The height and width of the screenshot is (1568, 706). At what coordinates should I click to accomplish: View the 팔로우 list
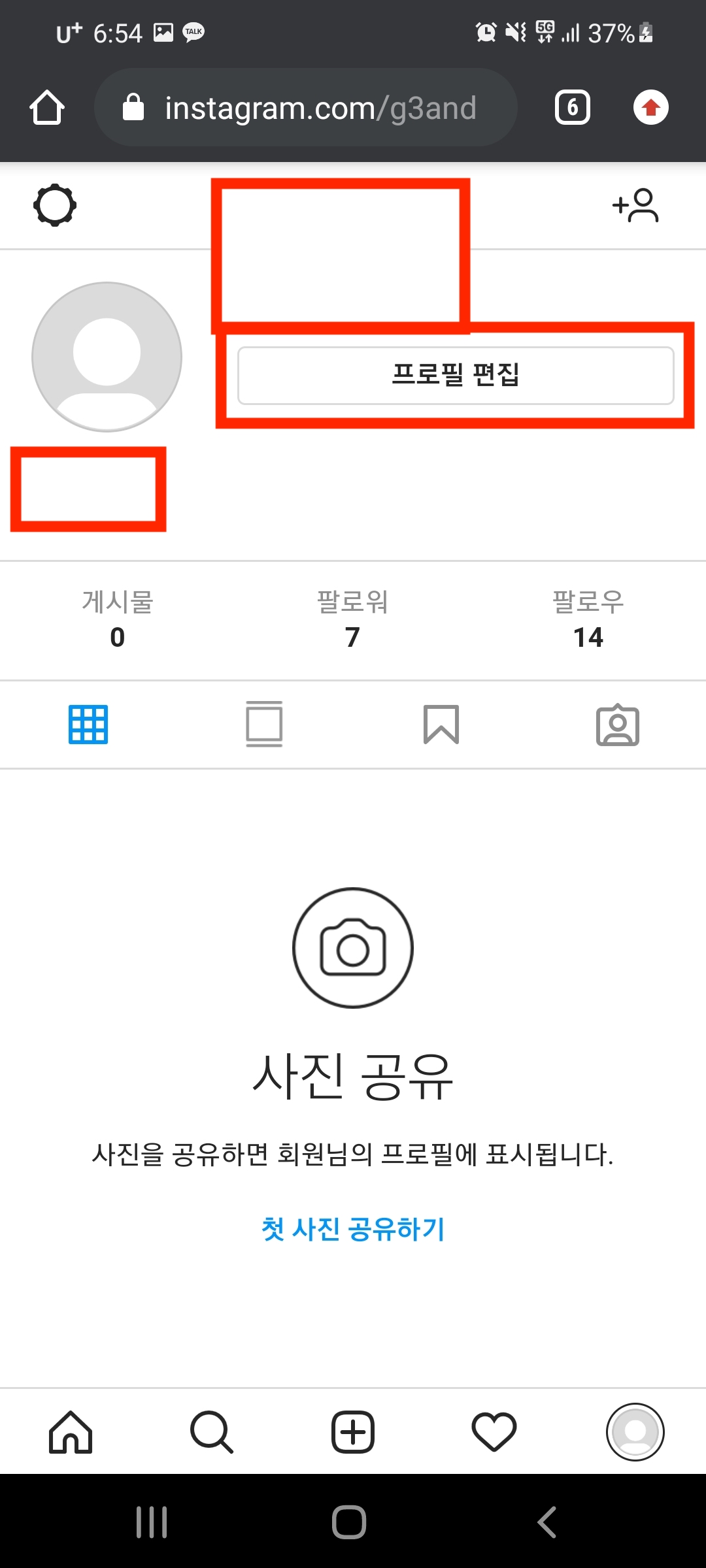(x=588, y=619)
